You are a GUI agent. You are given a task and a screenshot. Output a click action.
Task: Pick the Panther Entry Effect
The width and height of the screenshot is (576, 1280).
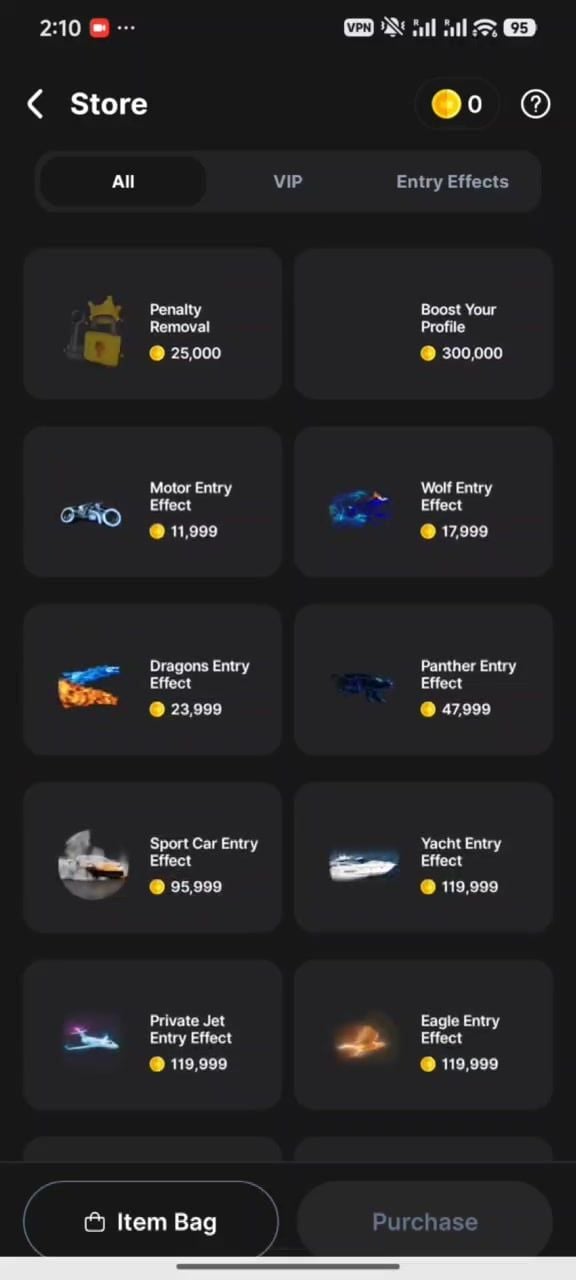[423, 679]
